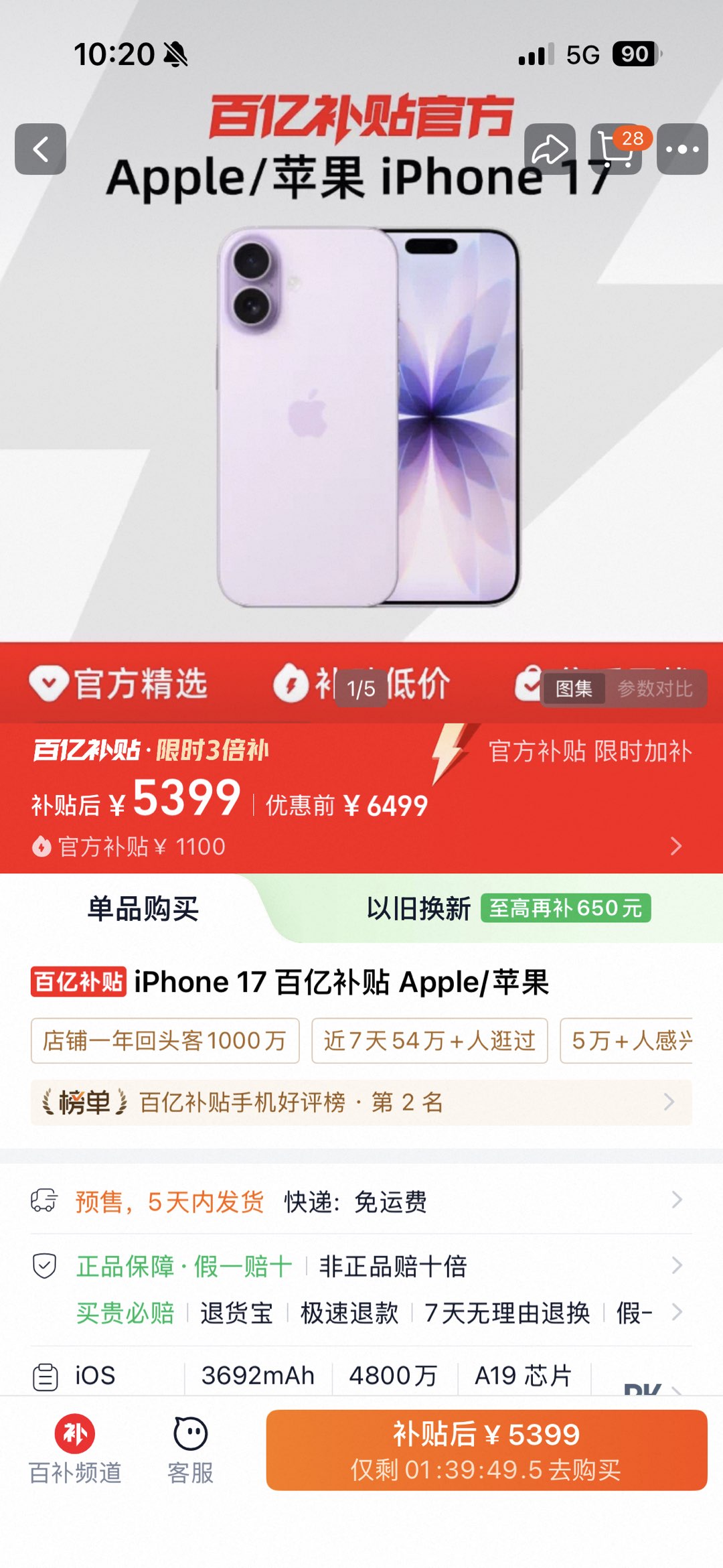Image resolution: width=723 pixels, height=1568 pixels.
Task: Tap the 近7天54万+人逛过 tag
Action: (x=429, y=1041)
